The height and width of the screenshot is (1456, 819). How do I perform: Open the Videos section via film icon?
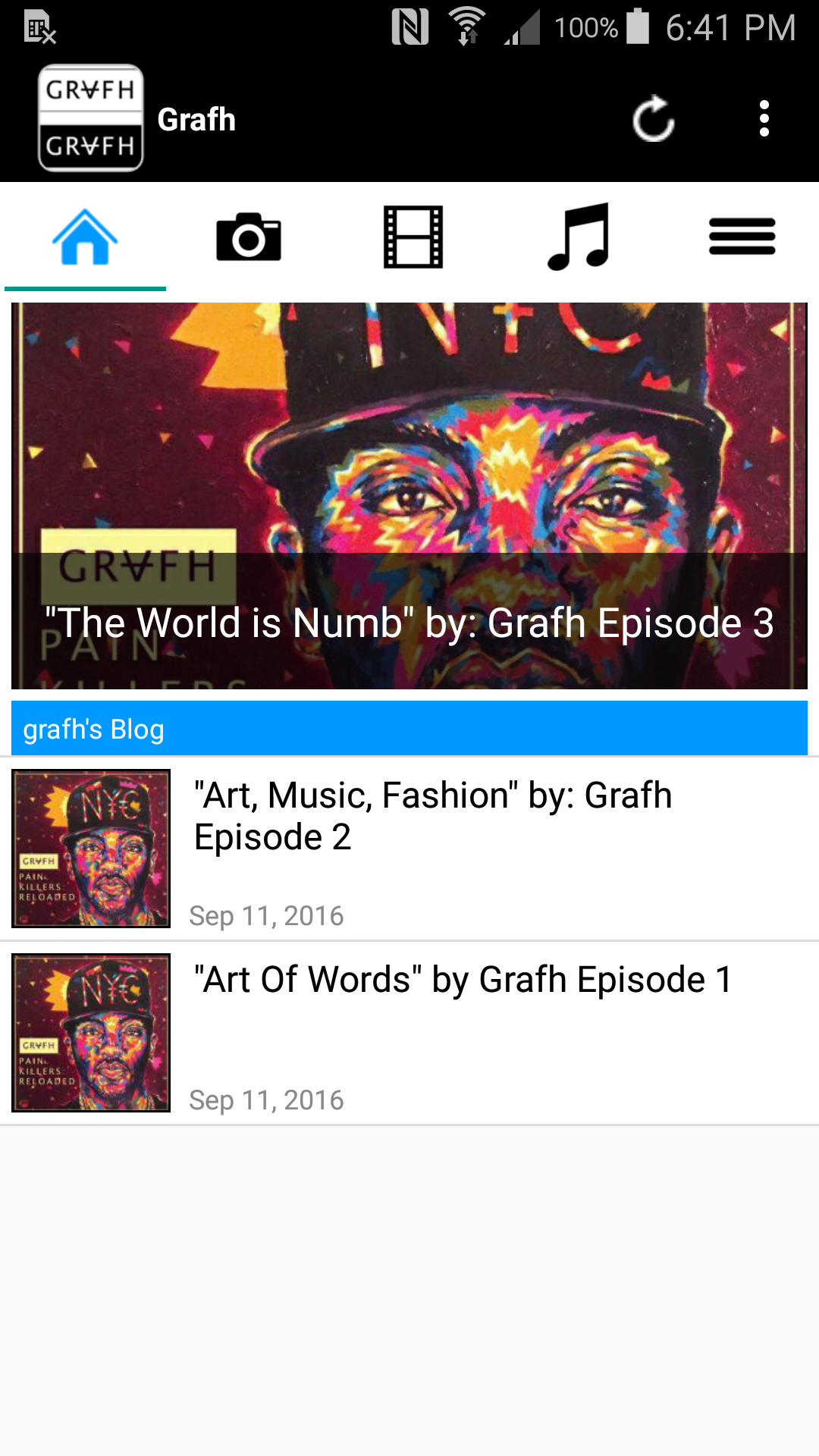[413, 237]
